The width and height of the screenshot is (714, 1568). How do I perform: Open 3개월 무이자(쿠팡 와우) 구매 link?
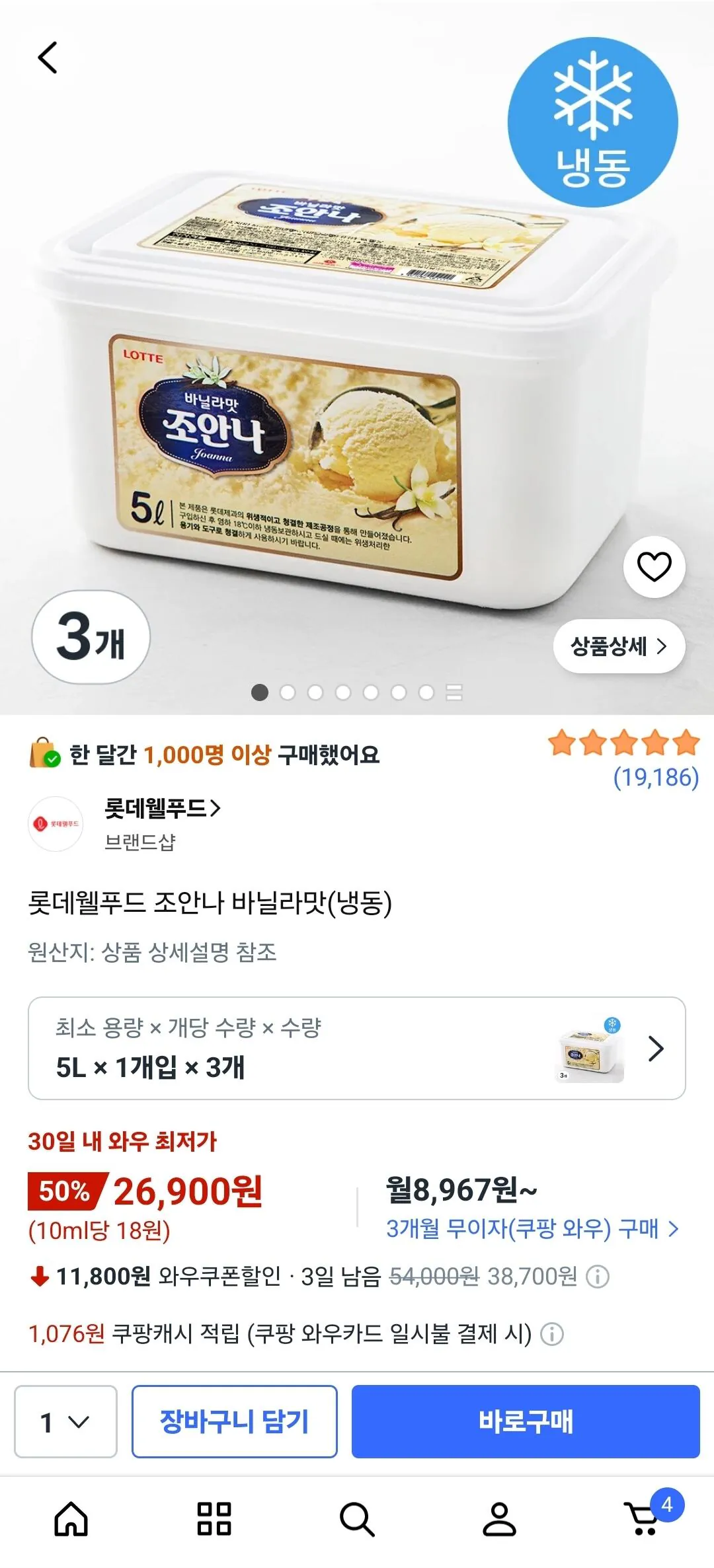(x=532, y=1228)
